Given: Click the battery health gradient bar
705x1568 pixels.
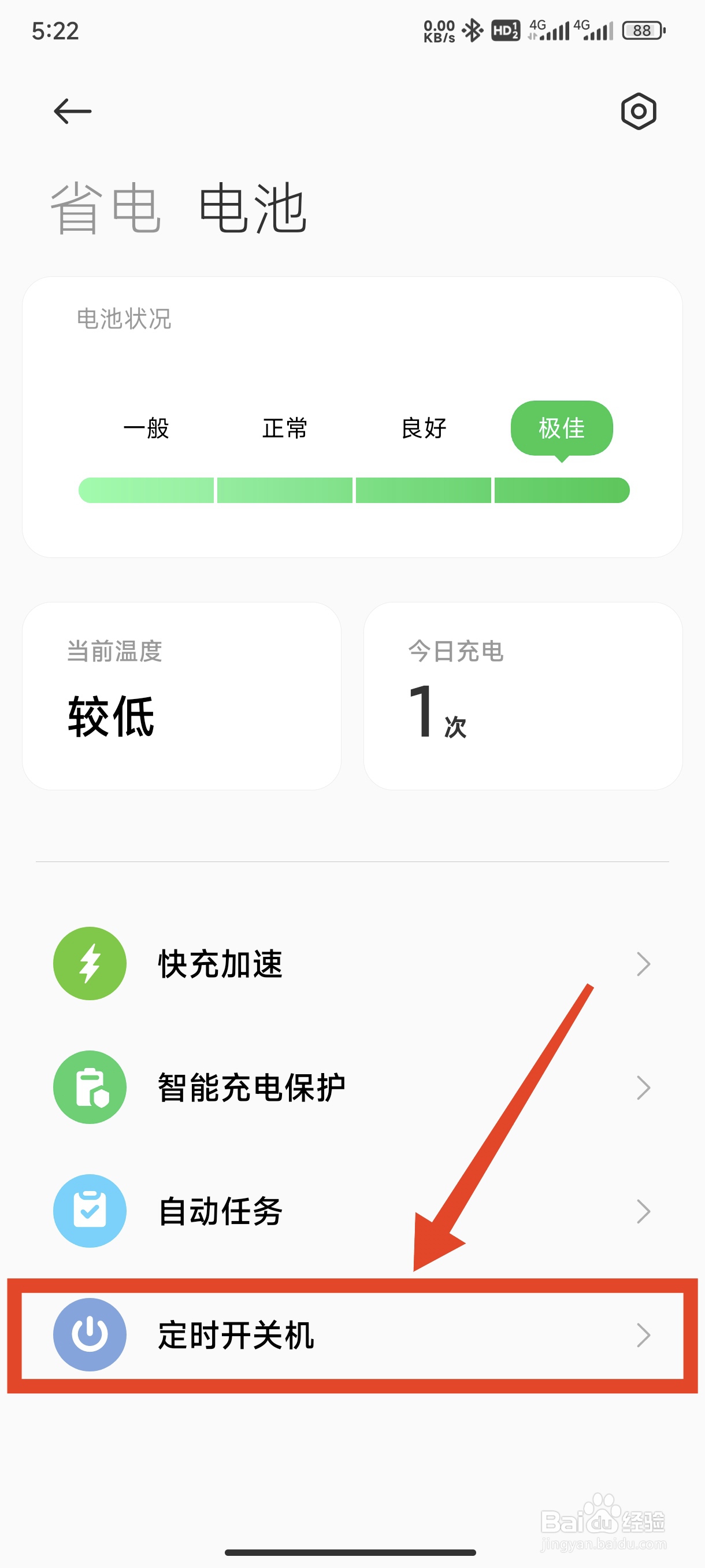Looking at the screenshot, I should 353,489.
